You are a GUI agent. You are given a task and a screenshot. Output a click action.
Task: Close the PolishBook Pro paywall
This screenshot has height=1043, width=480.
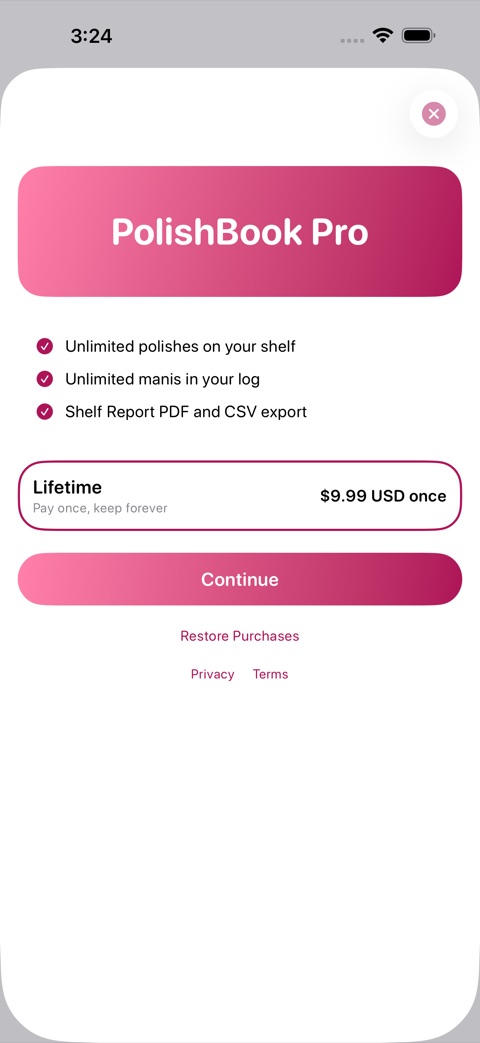click(x=433, y=114)
